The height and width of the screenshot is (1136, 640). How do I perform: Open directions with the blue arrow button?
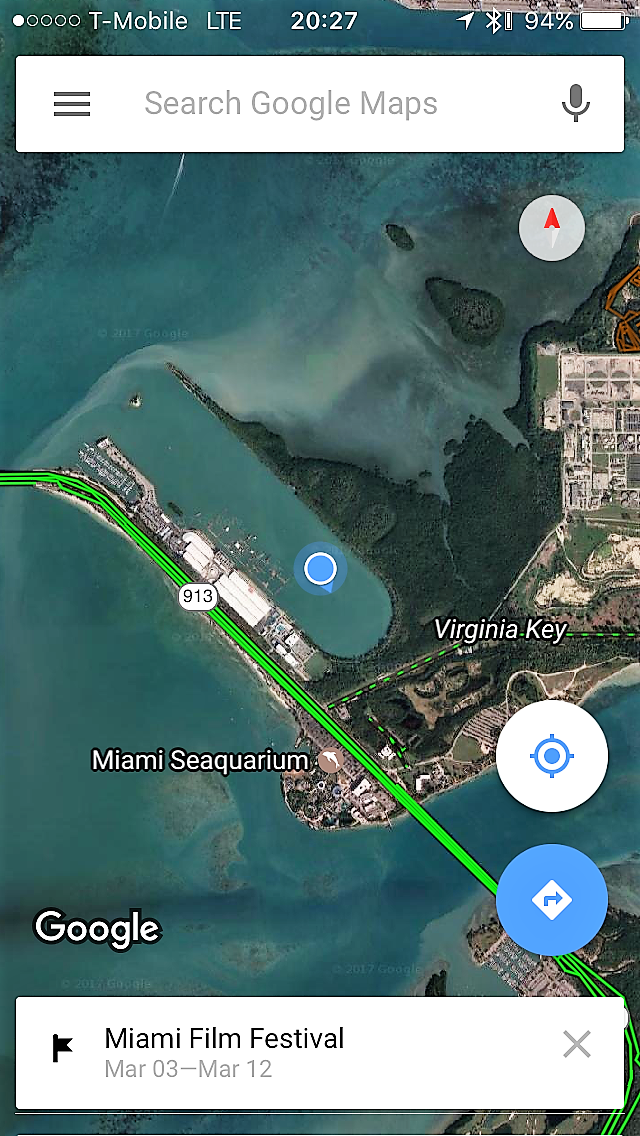tap(551, 900)
